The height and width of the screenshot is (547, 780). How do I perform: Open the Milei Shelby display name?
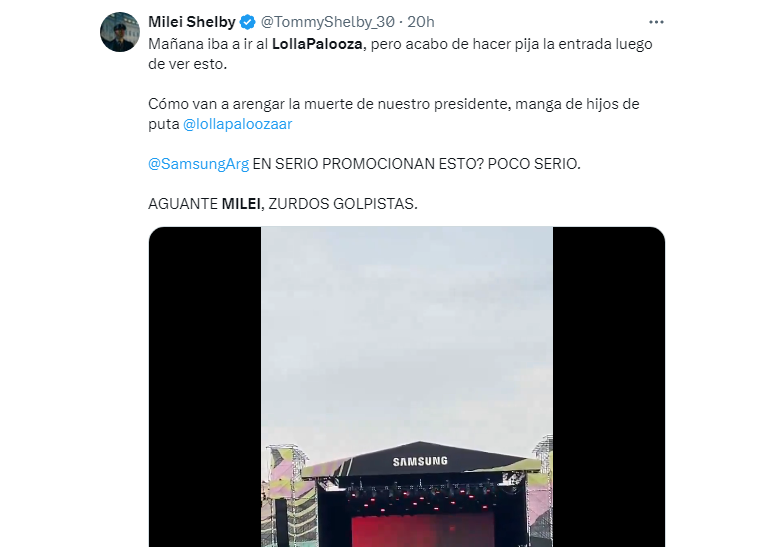[191, 21]
